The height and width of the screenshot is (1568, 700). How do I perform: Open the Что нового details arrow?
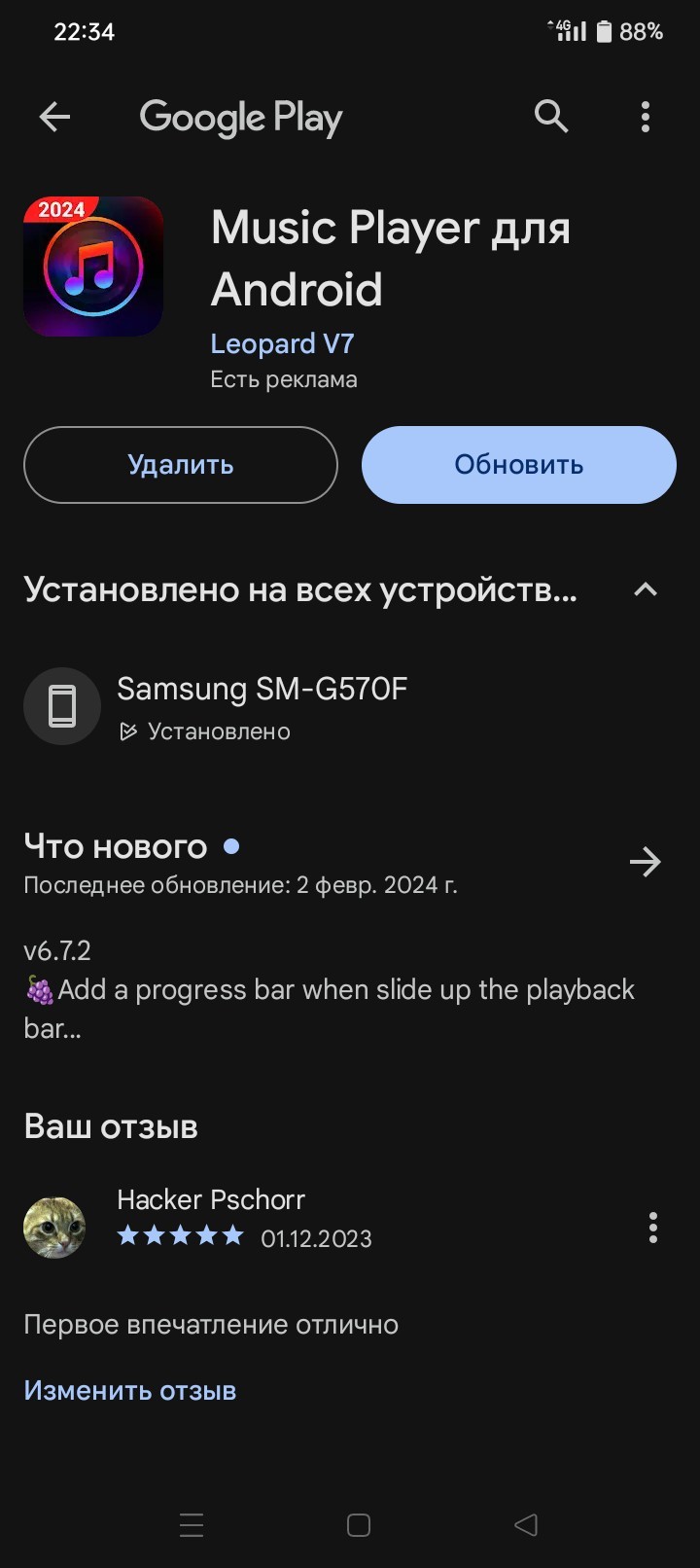point(646,861)
